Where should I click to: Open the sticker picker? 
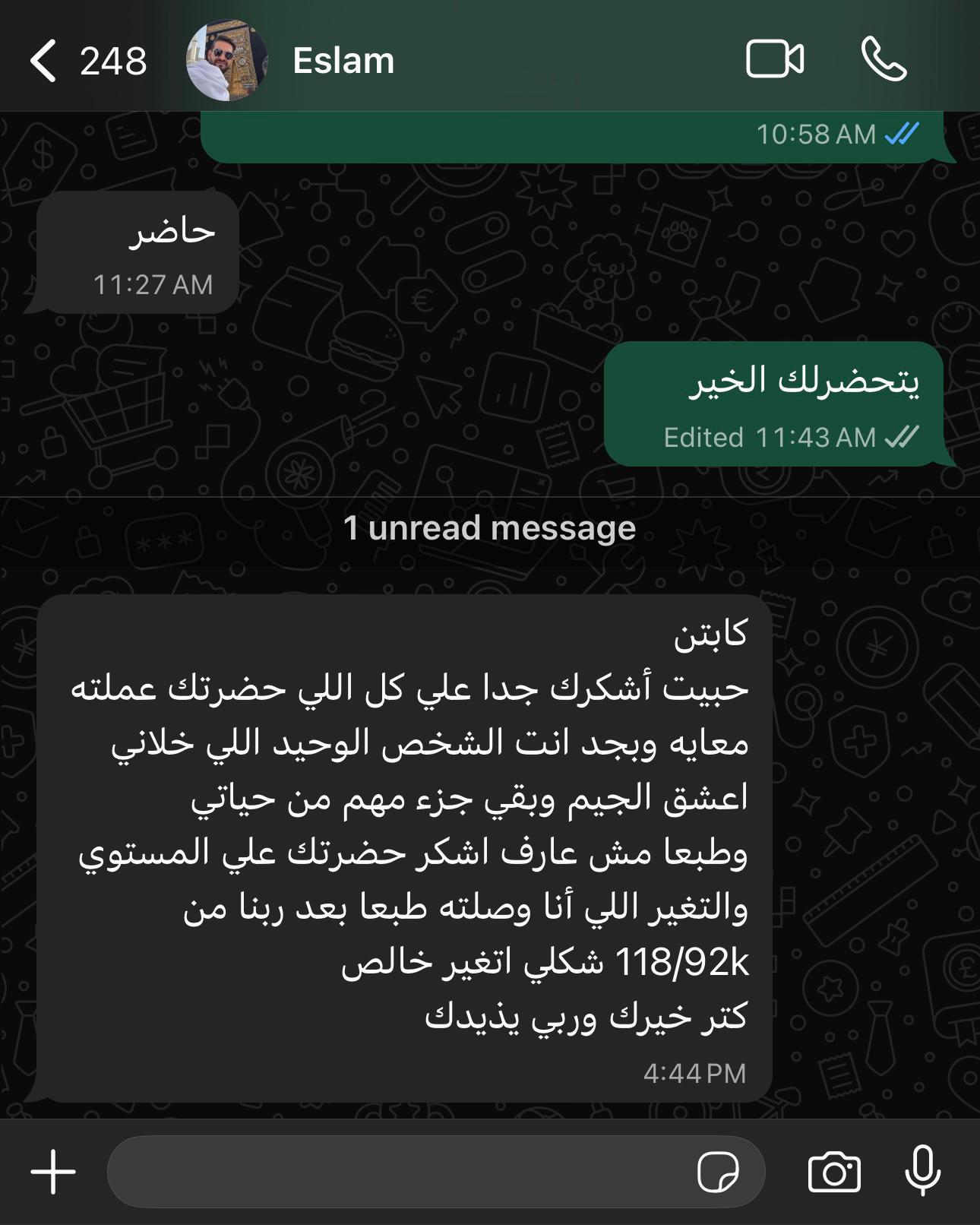[718, 1172]
